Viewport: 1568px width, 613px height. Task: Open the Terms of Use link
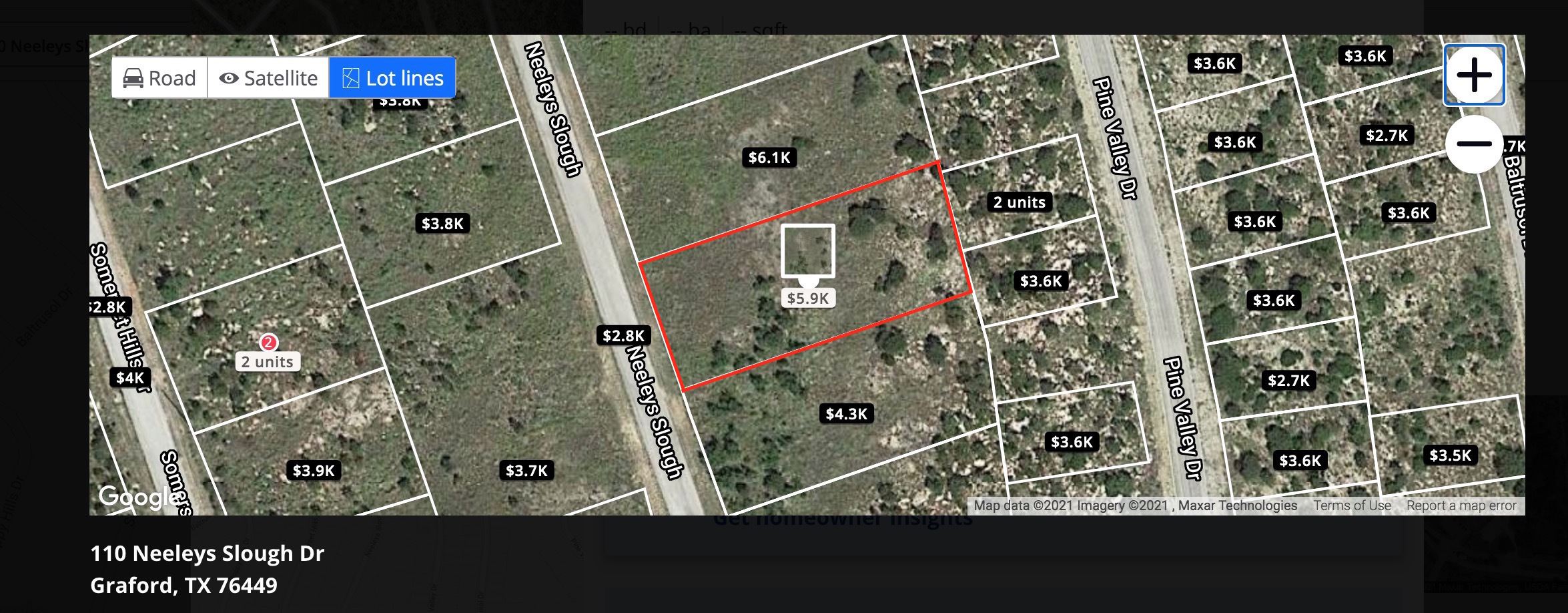[1352, 505]
